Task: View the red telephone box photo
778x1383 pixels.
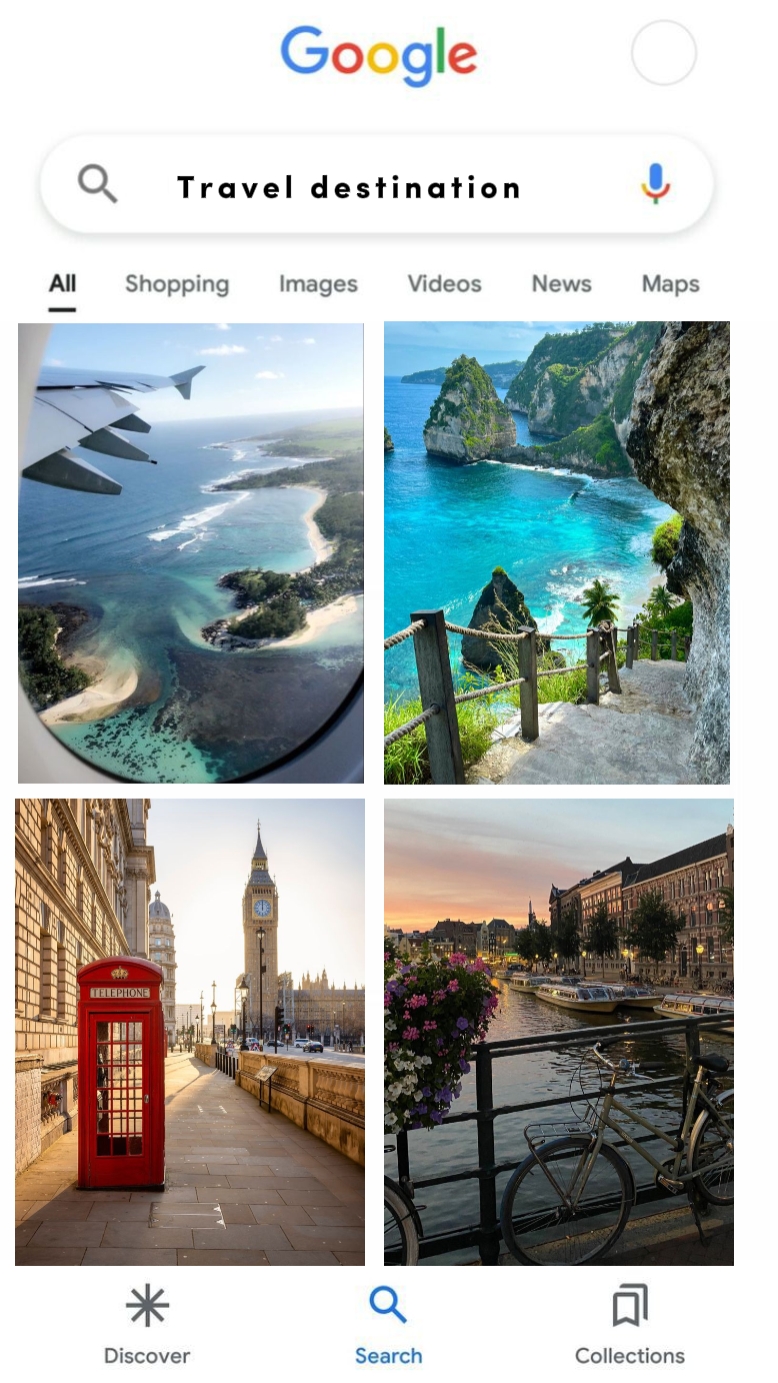Action: (190, 1031)
